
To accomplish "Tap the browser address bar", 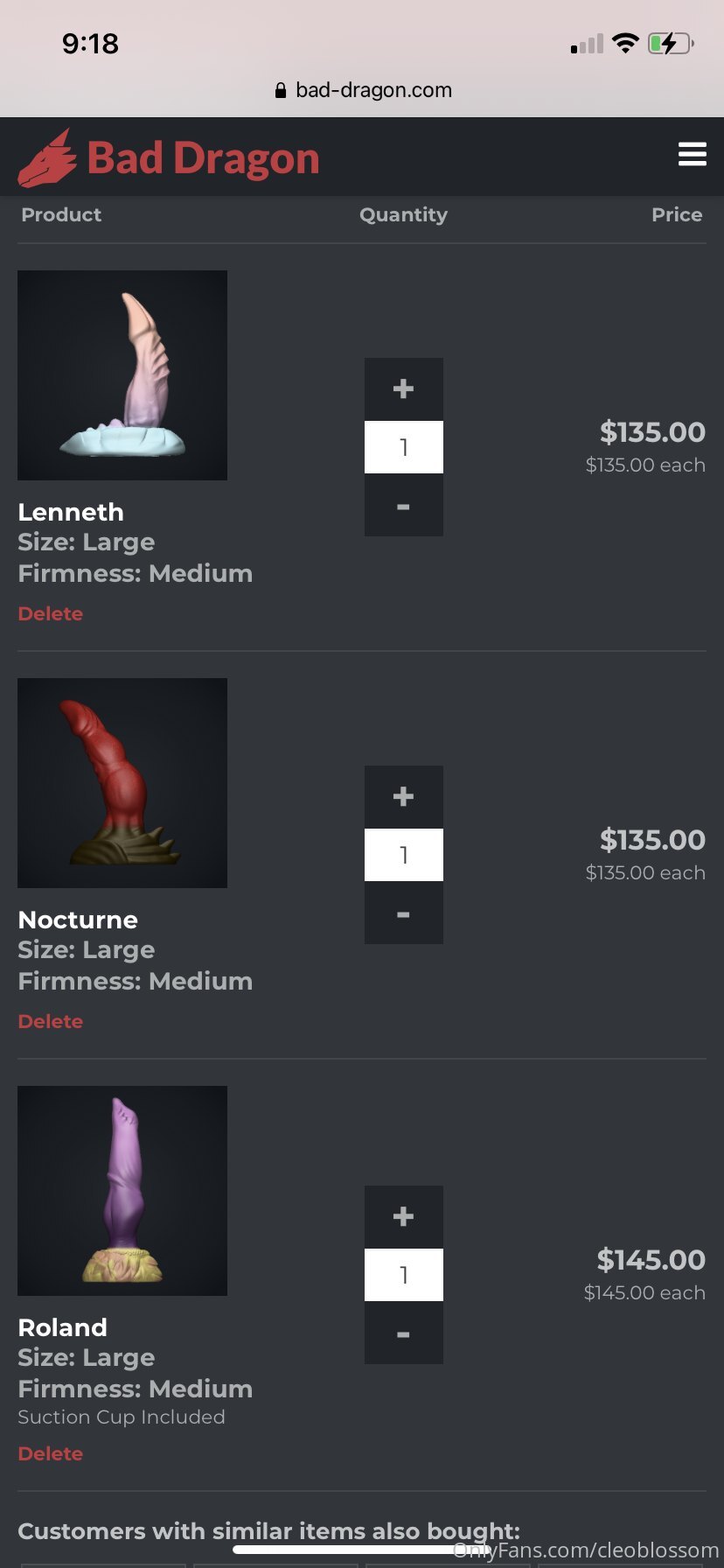I will [362, 90].
